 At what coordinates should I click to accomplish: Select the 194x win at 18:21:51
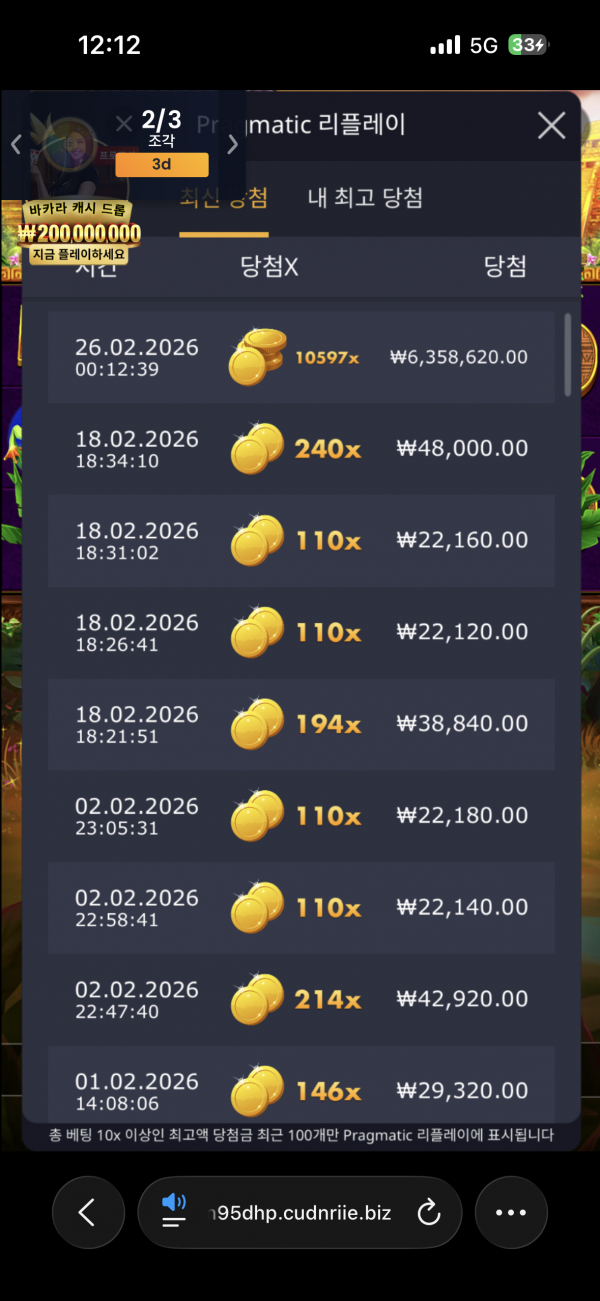[x=301, y=724]
